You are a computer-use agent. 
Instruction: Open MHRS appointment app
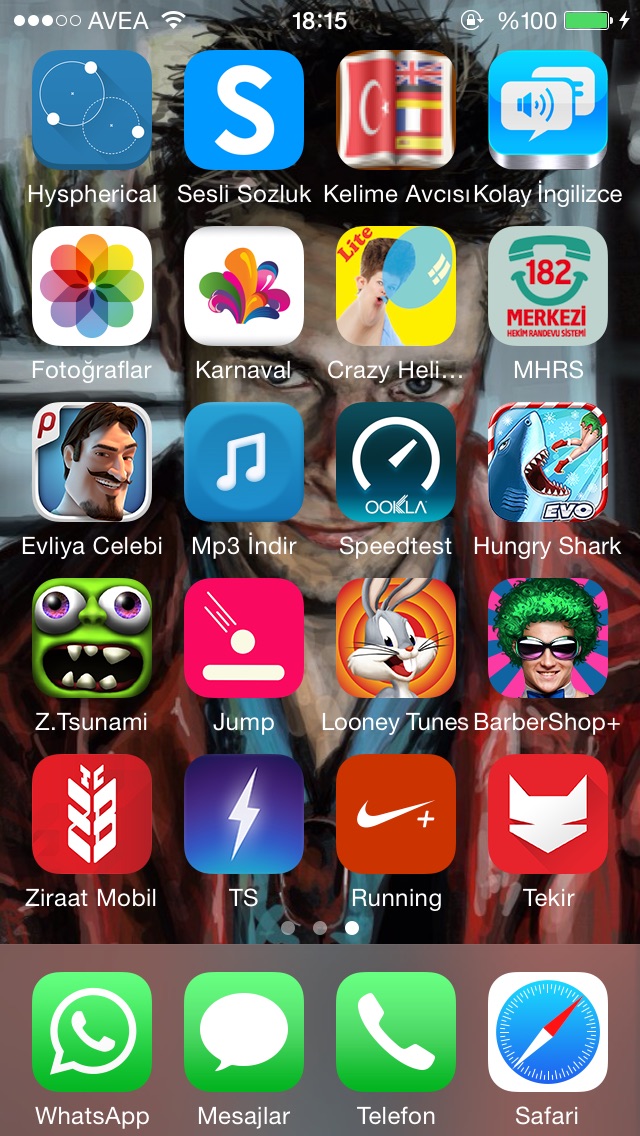548,286
